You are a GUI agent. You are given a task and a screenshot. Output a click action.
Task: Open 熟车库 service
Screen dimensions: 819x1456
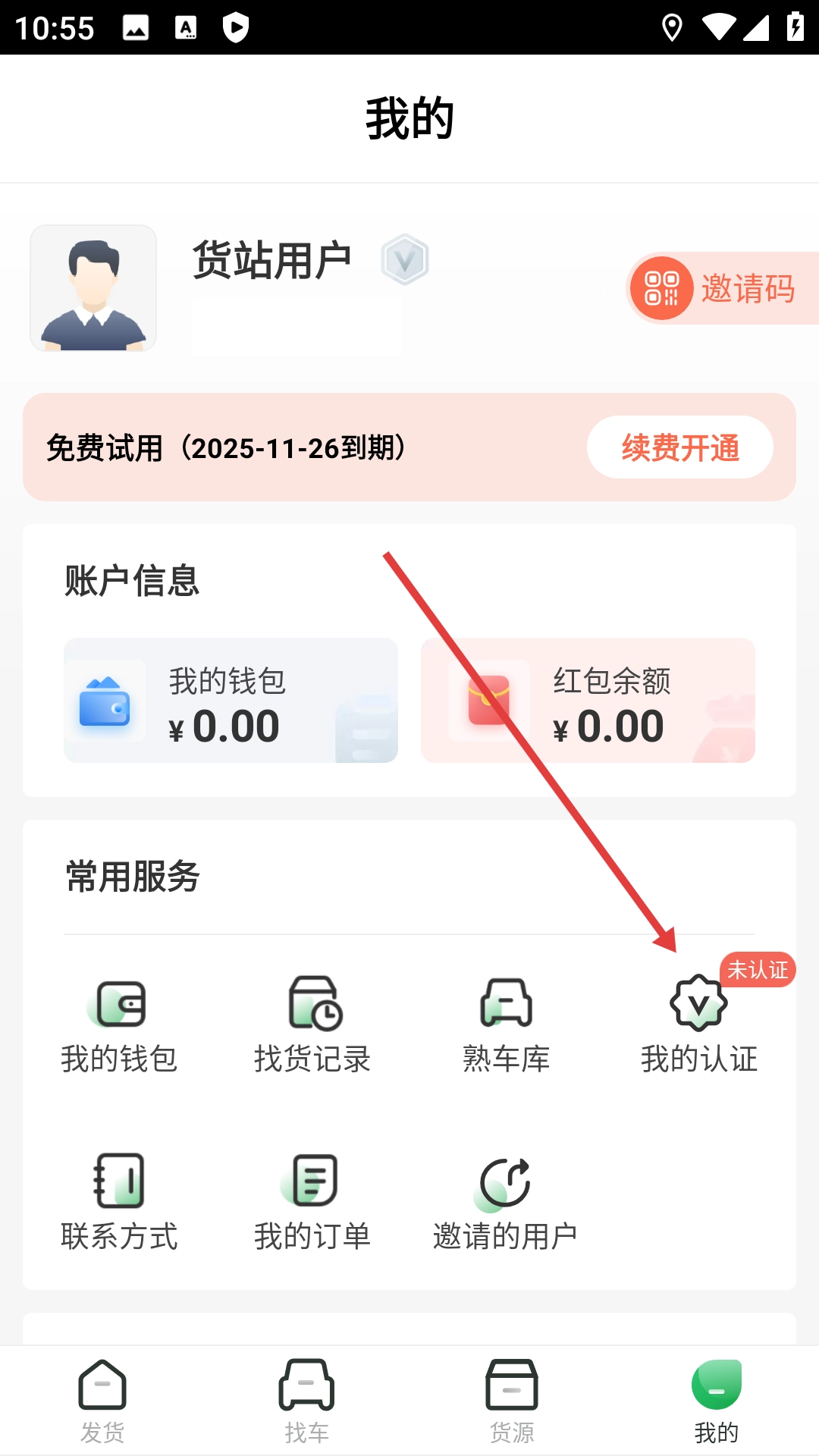(506, 1024)
